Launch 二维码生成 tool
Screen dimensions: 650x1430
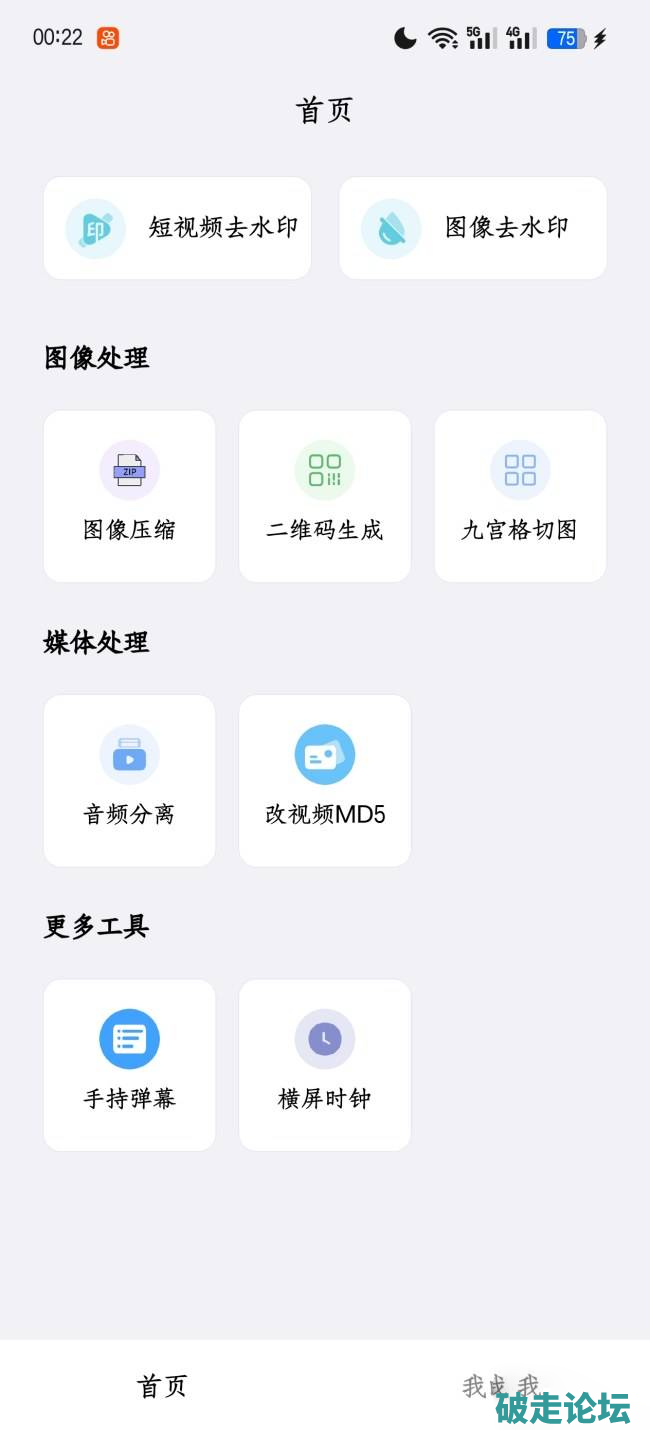click(325, 496)
